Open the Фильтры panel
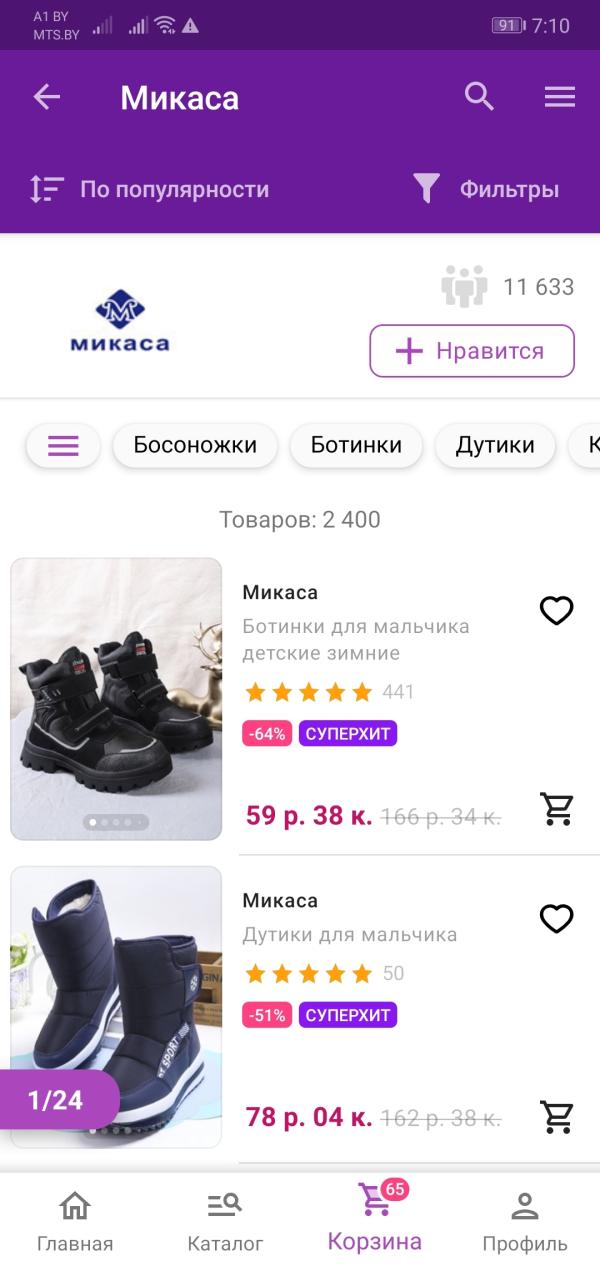 (486, 189)
